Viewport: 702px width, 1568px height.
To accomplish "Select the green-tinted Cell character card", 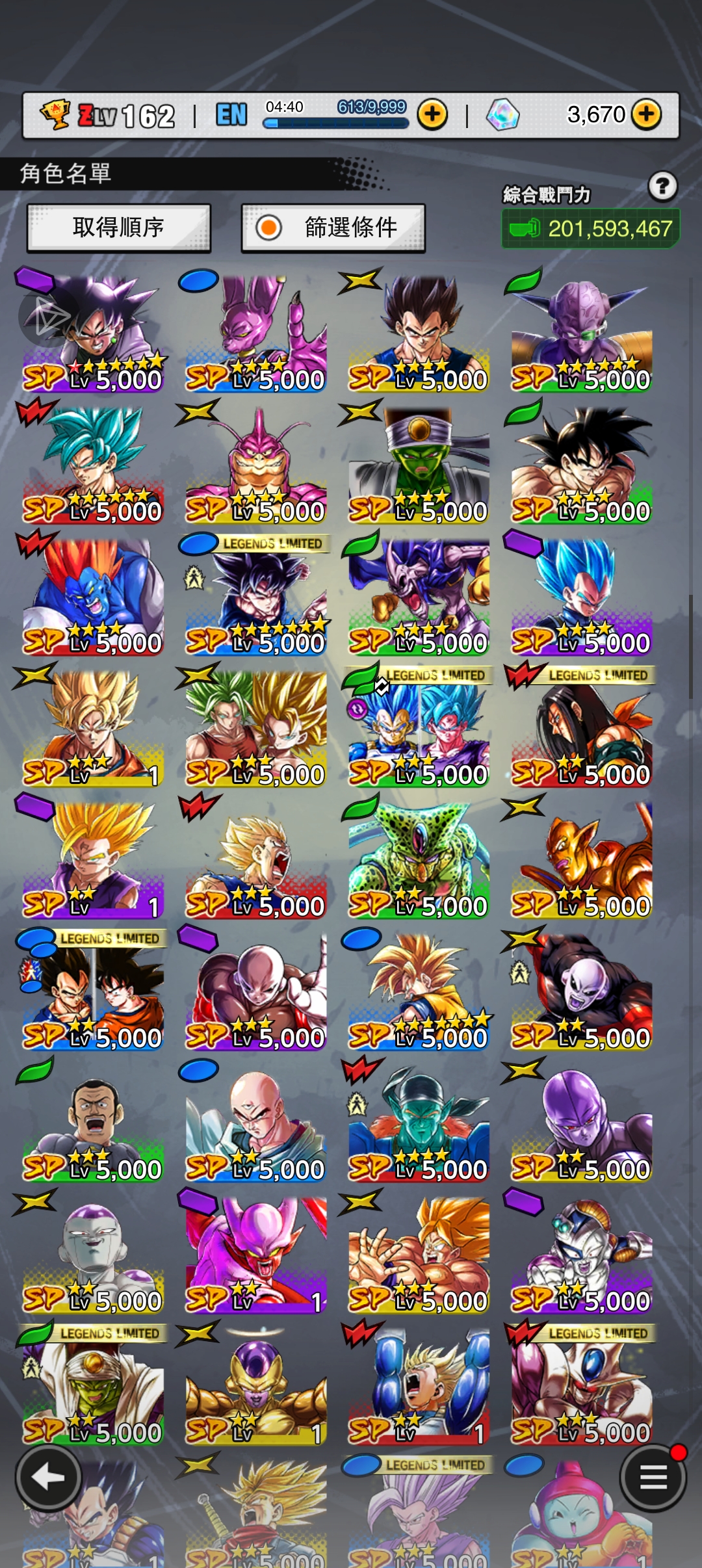I will [419, 859].
